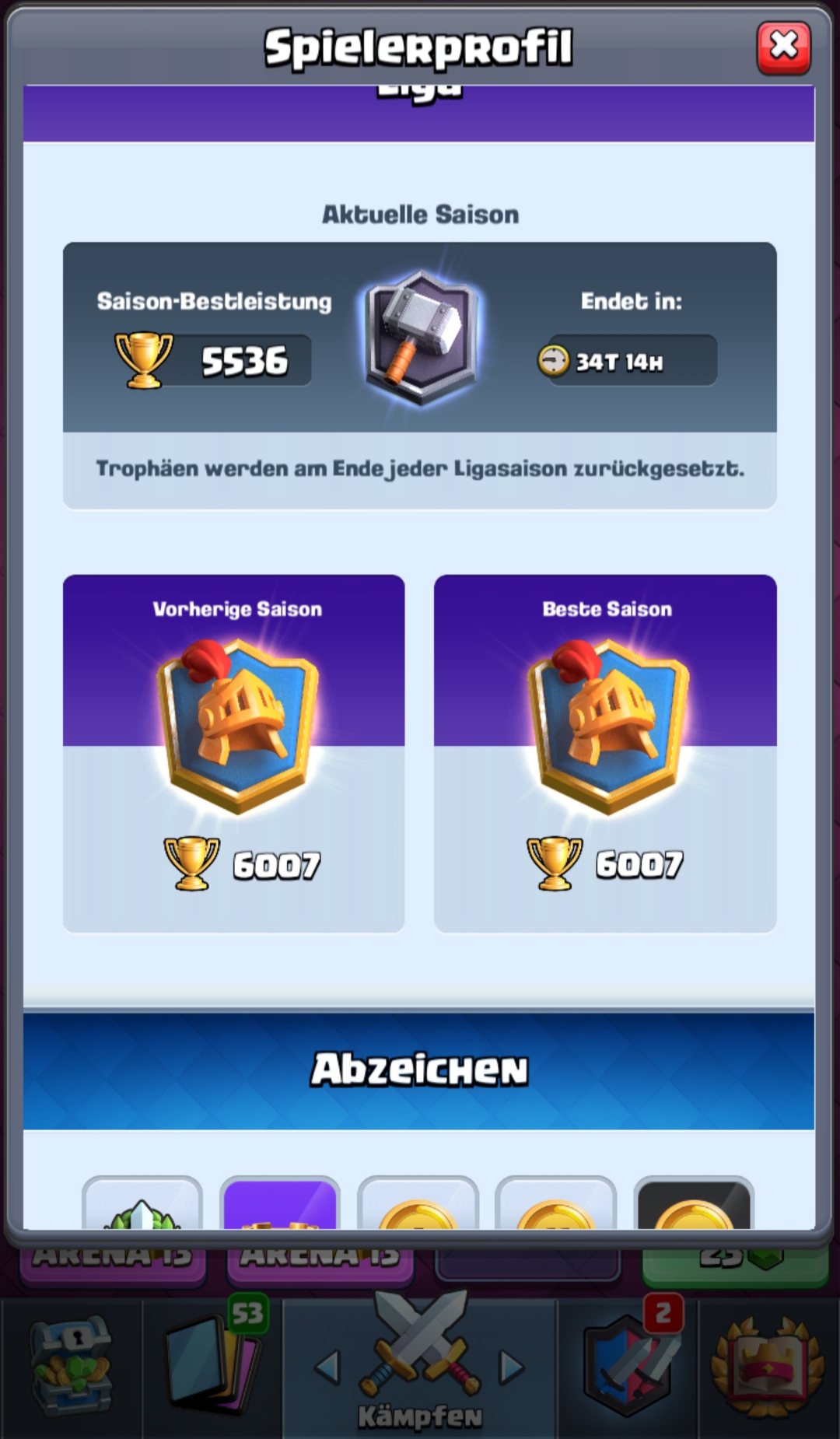Open the black-background badge in Abzeichen
Screen dimensions: 840x1439
pyautogui.click(x=693, y=1204)
